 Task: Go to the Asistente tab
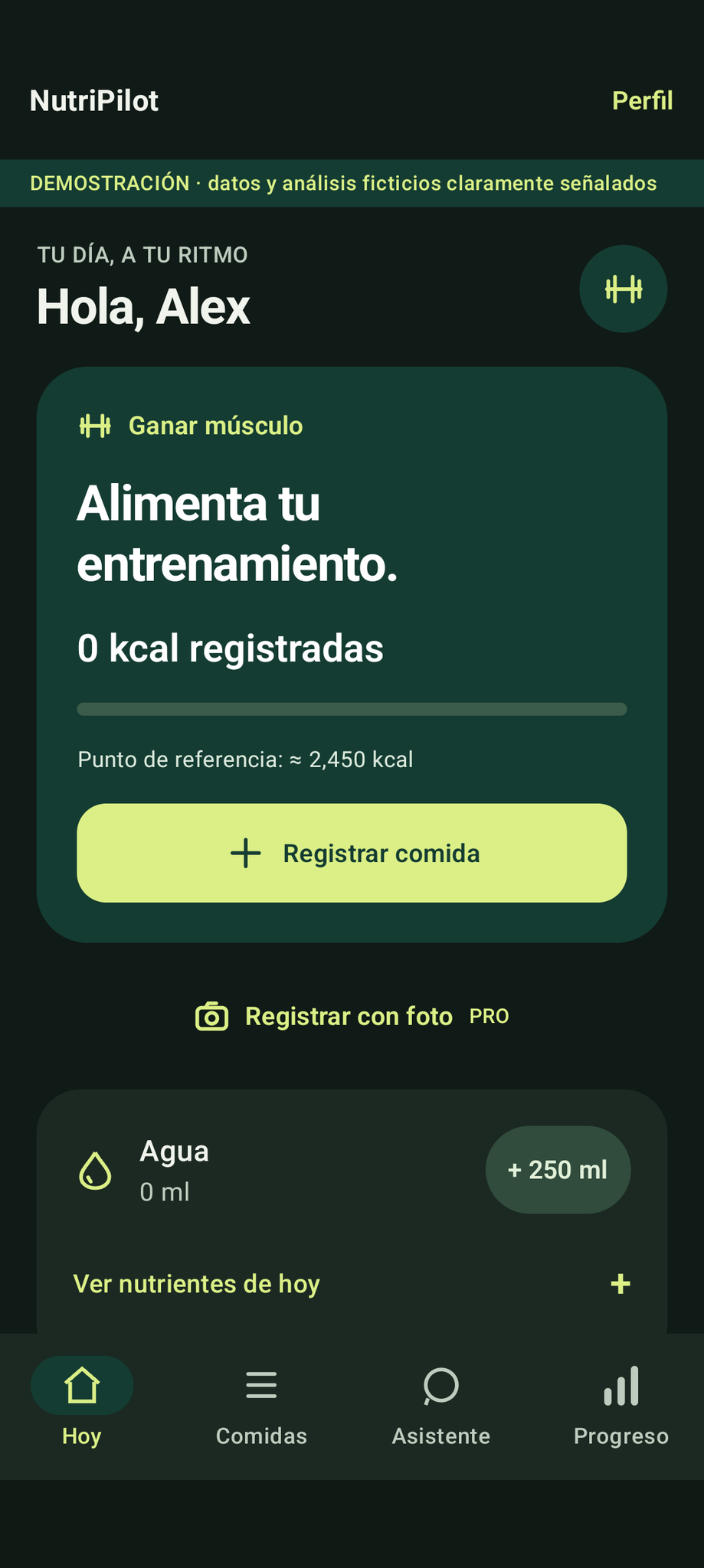coord(441,1406)
